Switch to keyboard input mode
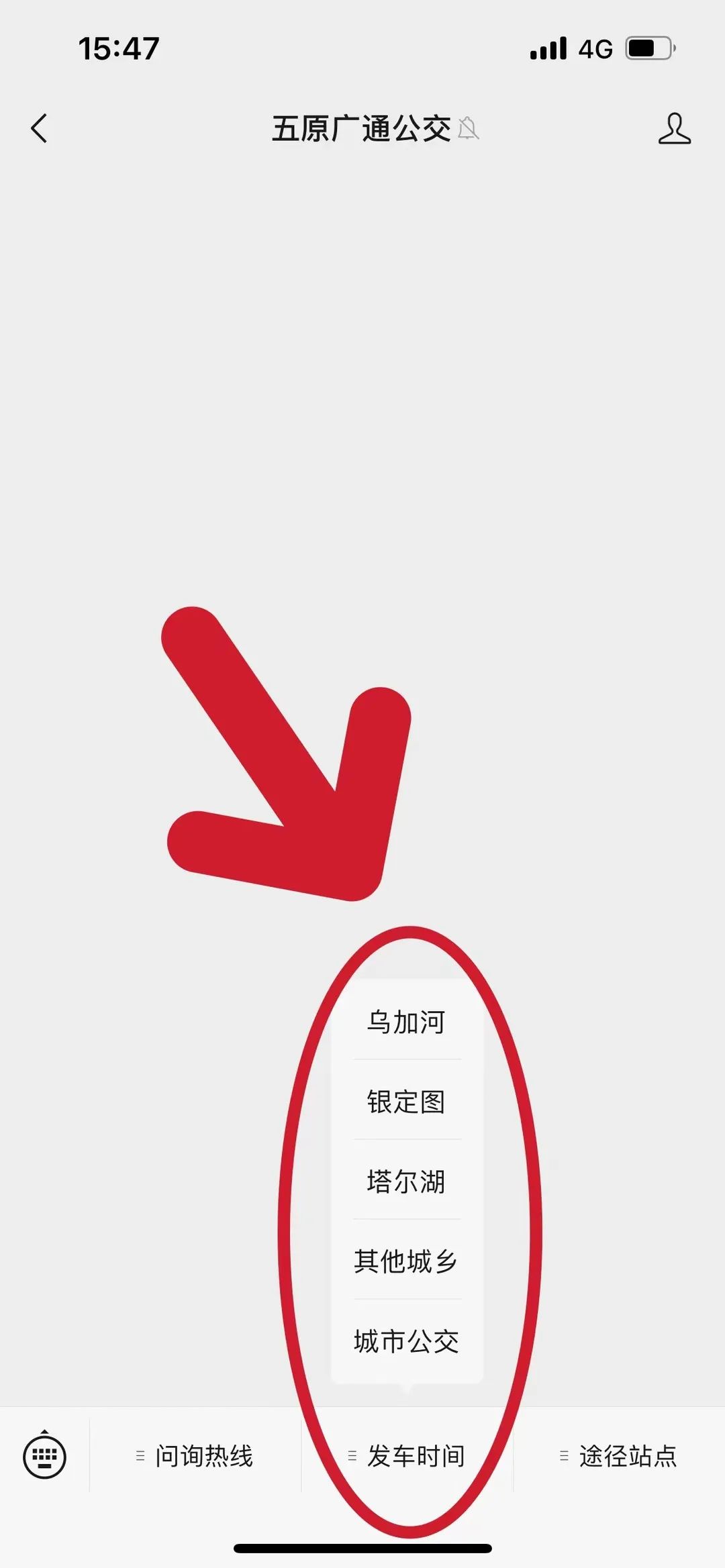 coord(44,1455)
